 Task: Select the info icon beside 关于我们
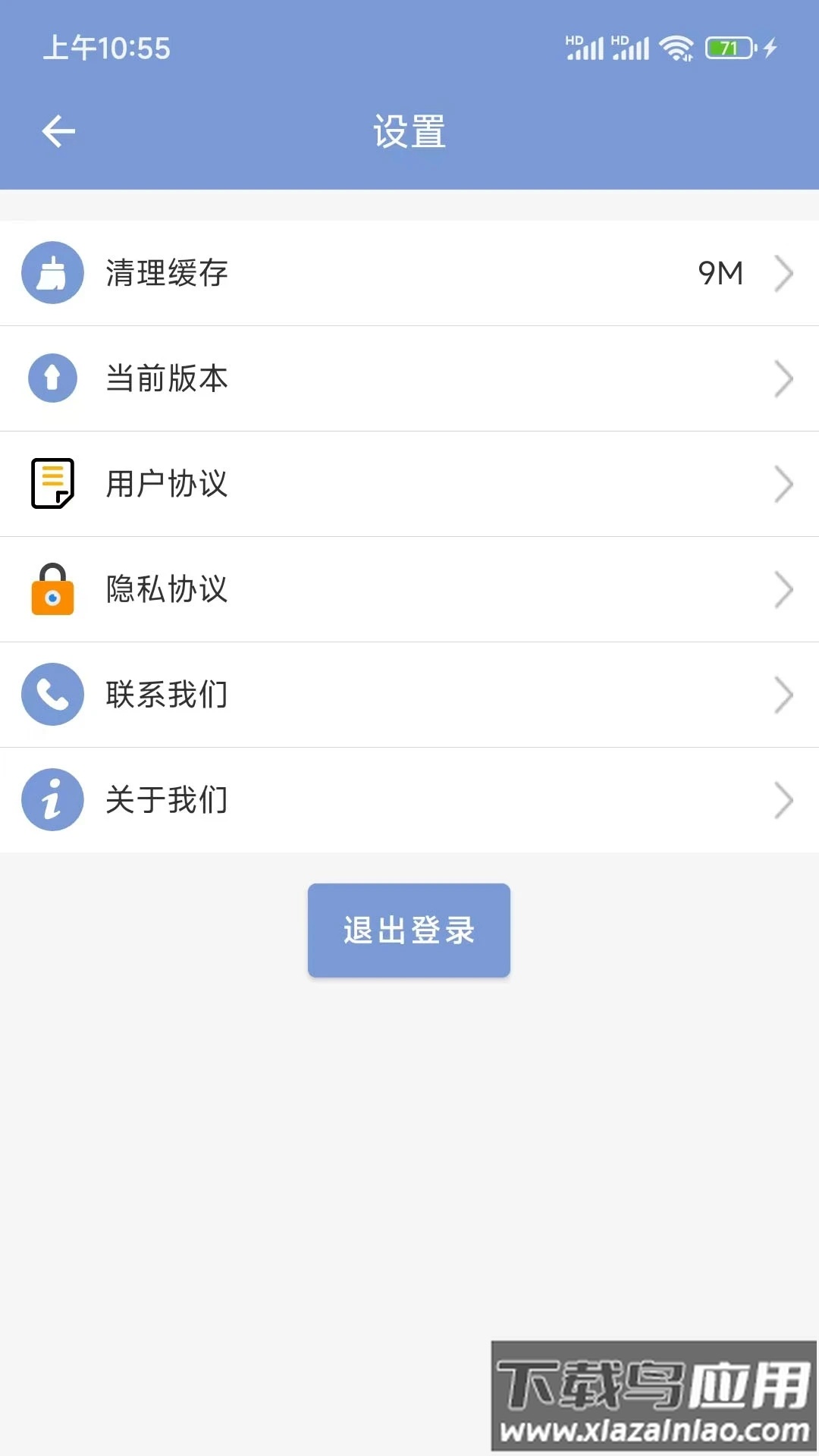tap(52, 800)
